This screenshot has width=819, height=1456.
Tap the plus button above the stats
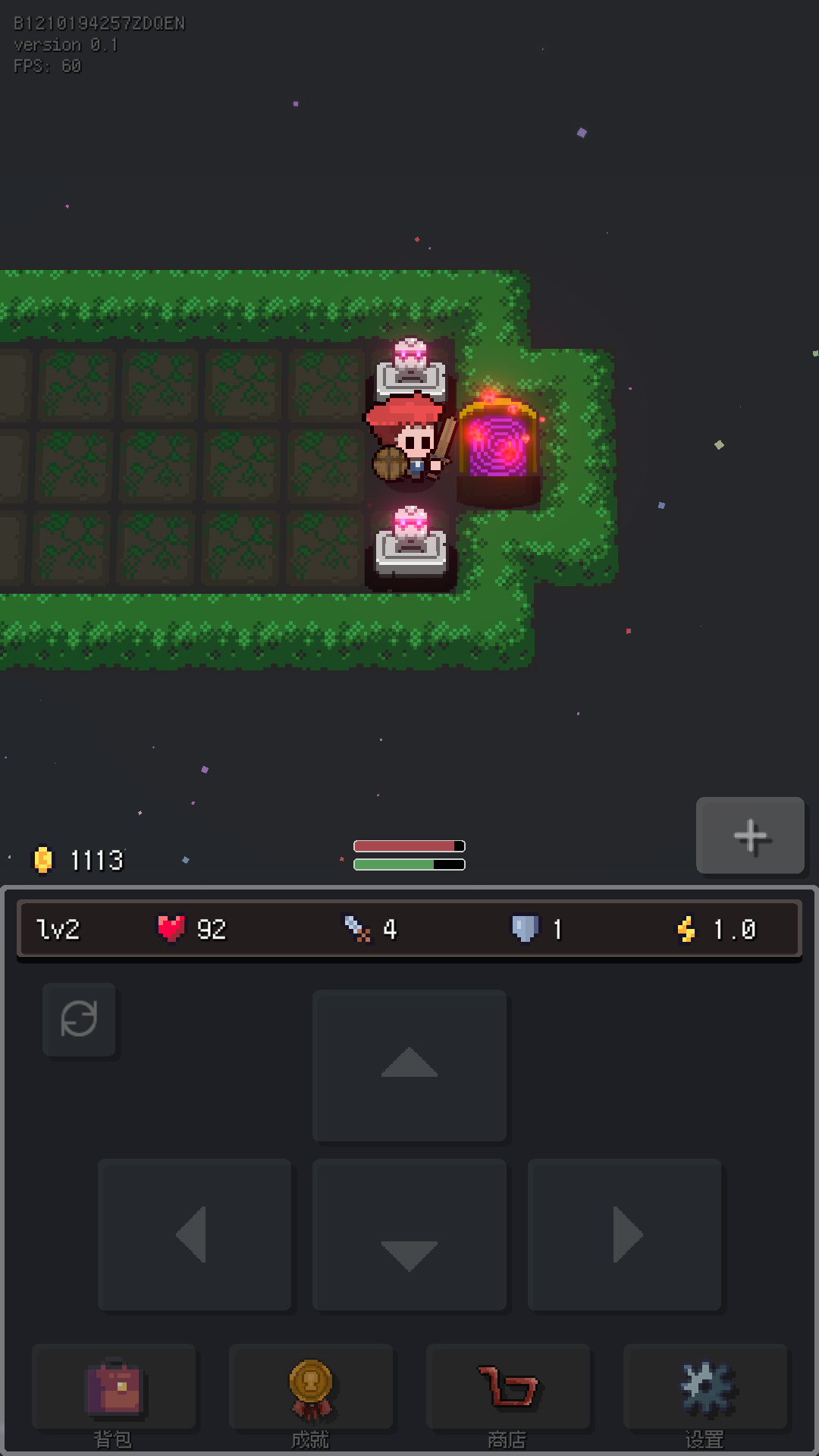[x=750, y=836]
